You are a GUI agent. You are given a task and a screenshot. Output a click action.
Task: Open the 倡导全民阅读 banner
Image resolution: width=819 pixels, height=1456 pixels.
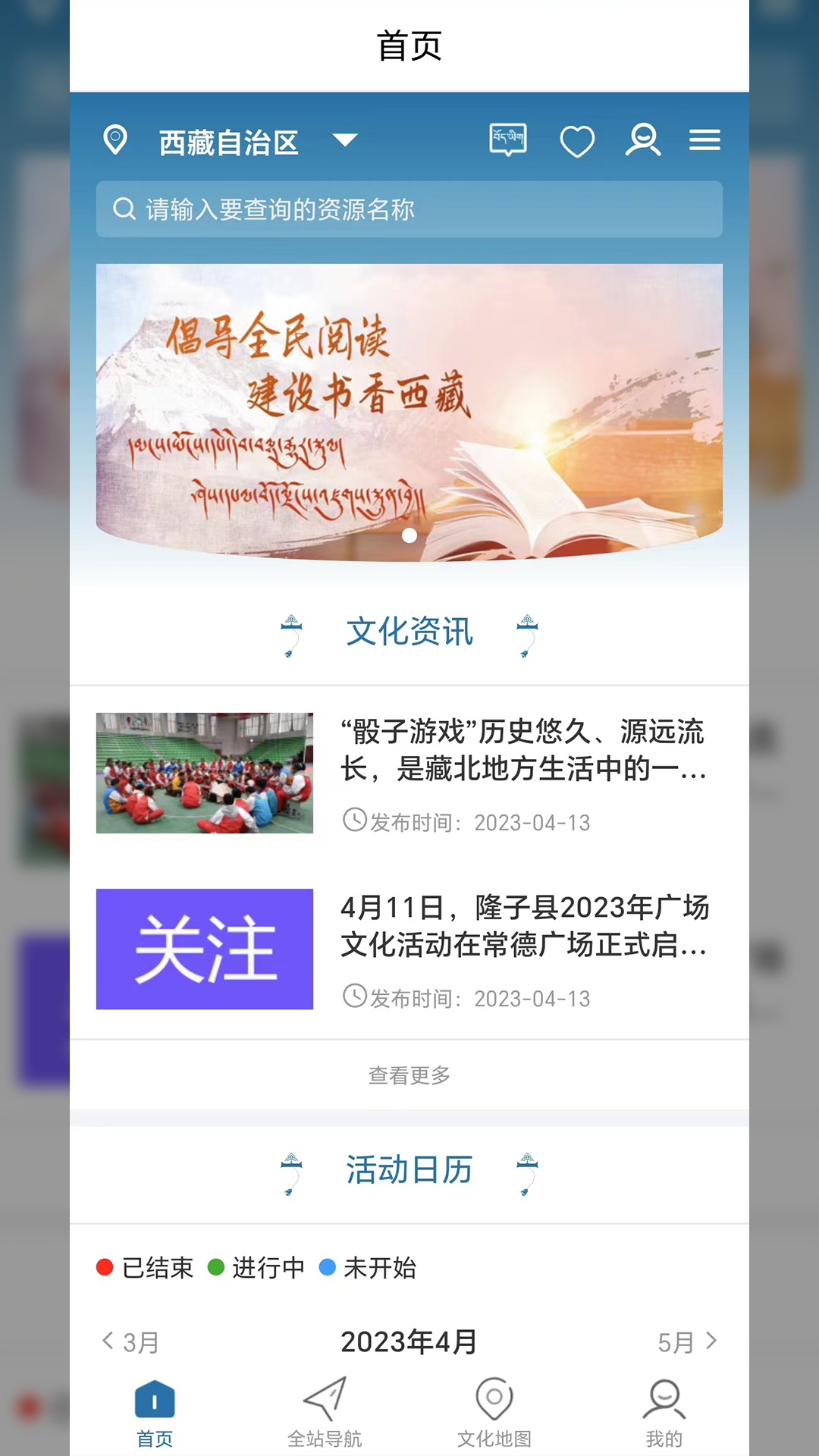409,411
